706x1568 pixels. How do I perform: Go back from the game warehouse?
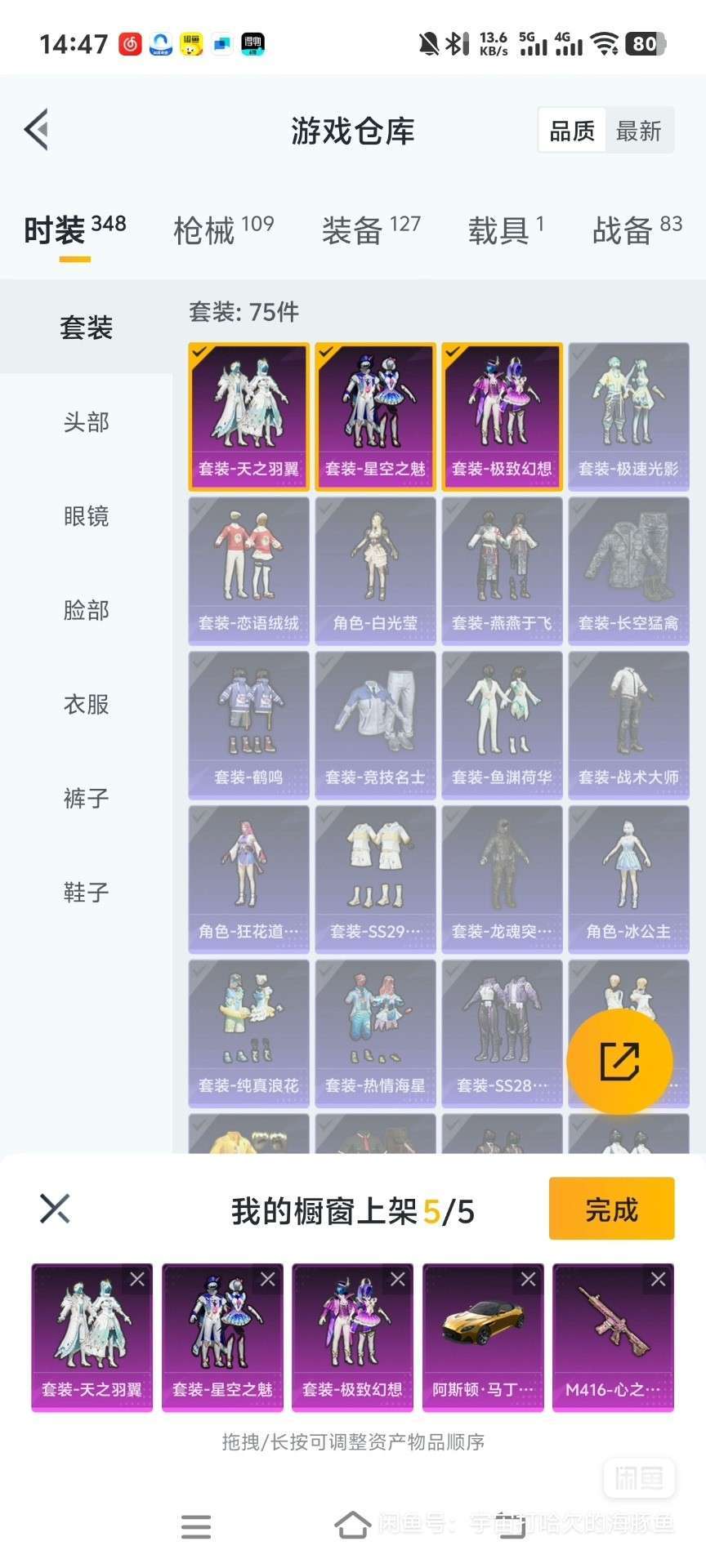(36, 130)
